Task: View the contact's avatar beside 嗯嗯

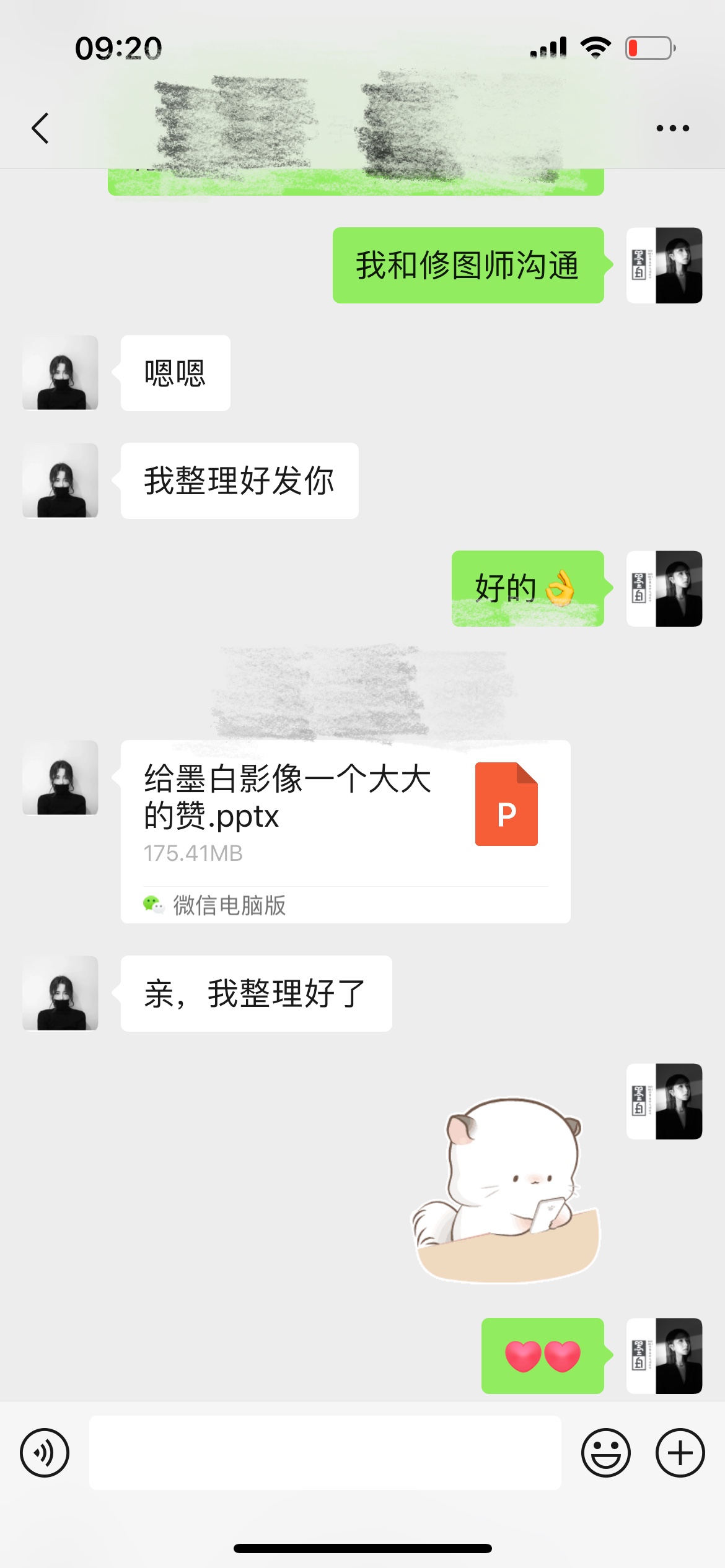Action: click(x=60, y=373)
